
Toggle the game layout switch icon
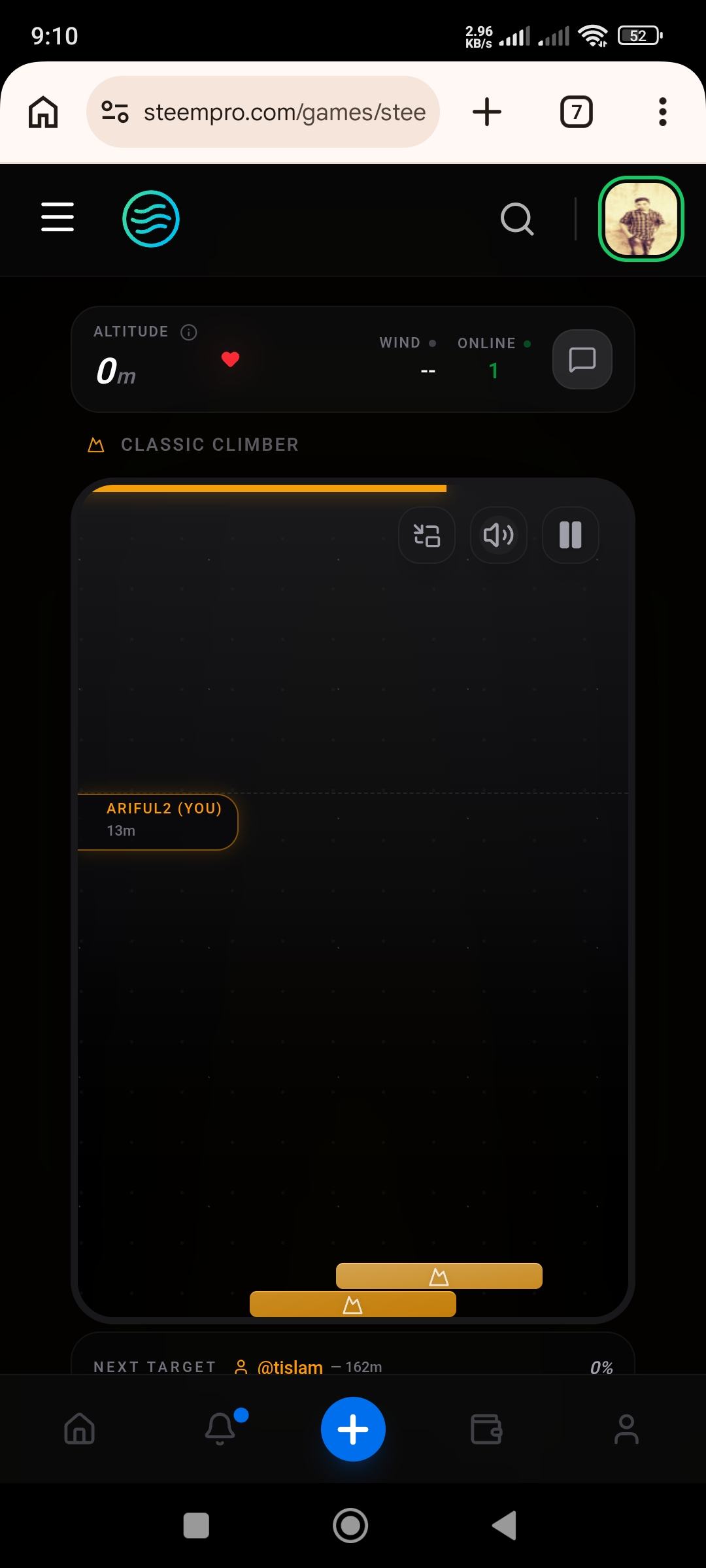point(426,535)
